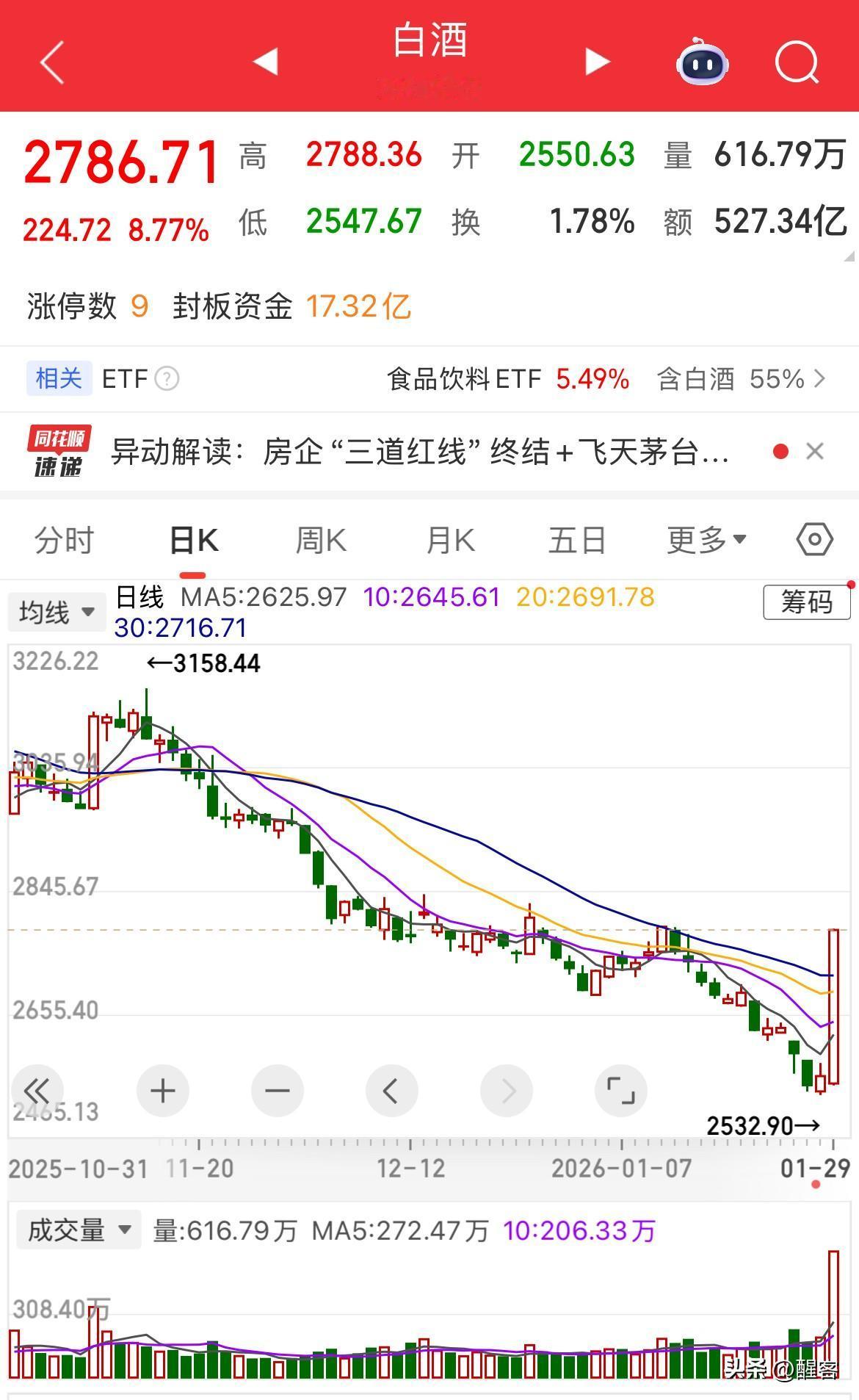This screenshot has height=1400, width=859.
Task: Tap the fullscreen chart expand icon
Action: 621,1092
